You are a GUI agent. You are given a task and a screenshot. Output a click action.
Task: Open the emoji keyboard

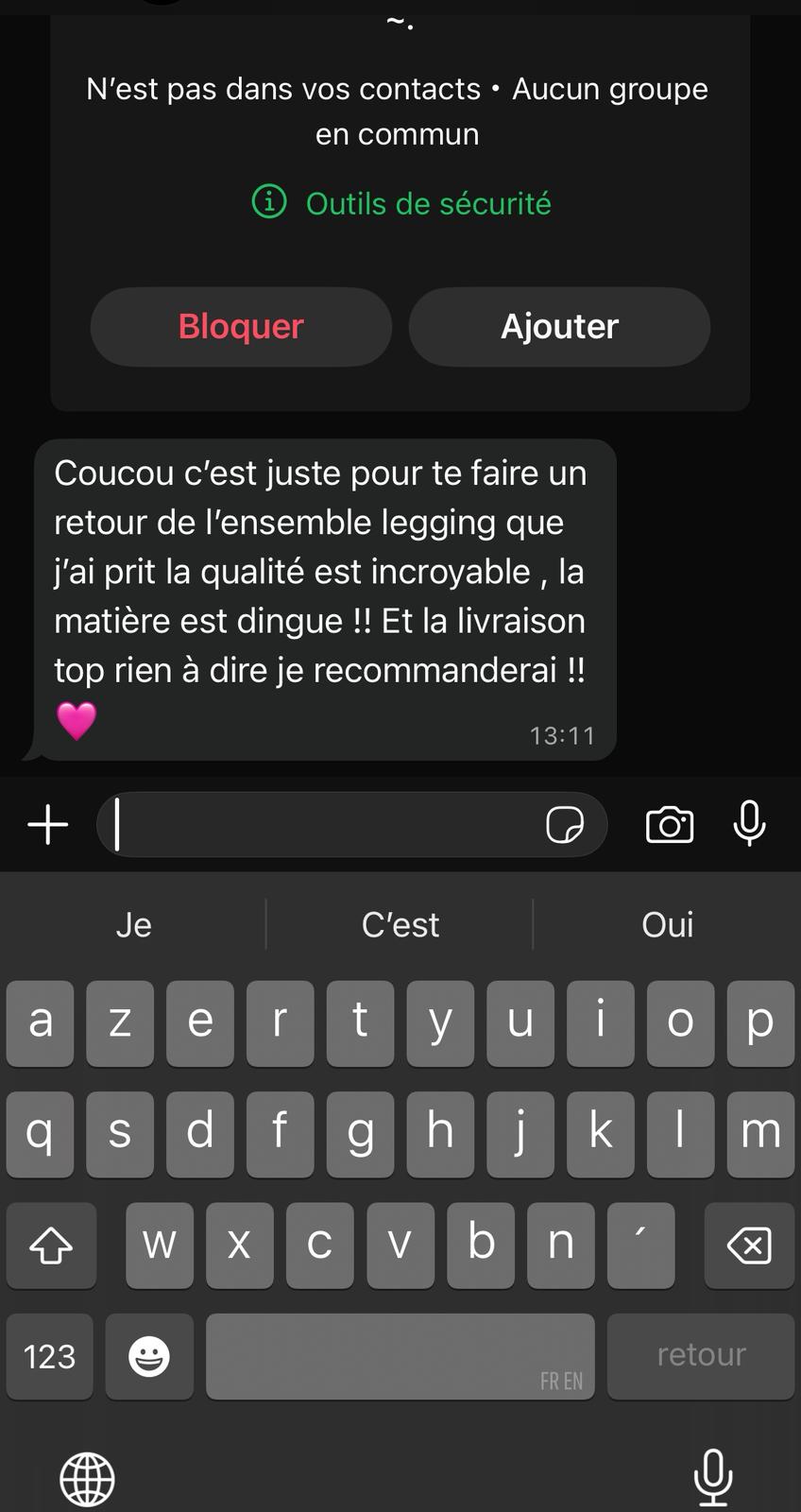(149, 1356)
